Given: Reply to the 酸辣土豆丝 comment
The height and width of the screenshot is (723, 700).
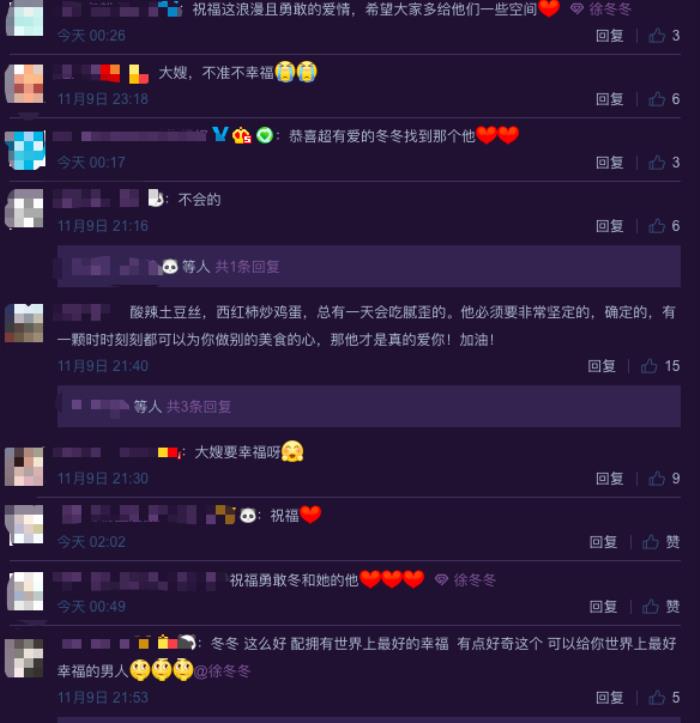Looking at the screenshot, I should click(x=602, y=366).
